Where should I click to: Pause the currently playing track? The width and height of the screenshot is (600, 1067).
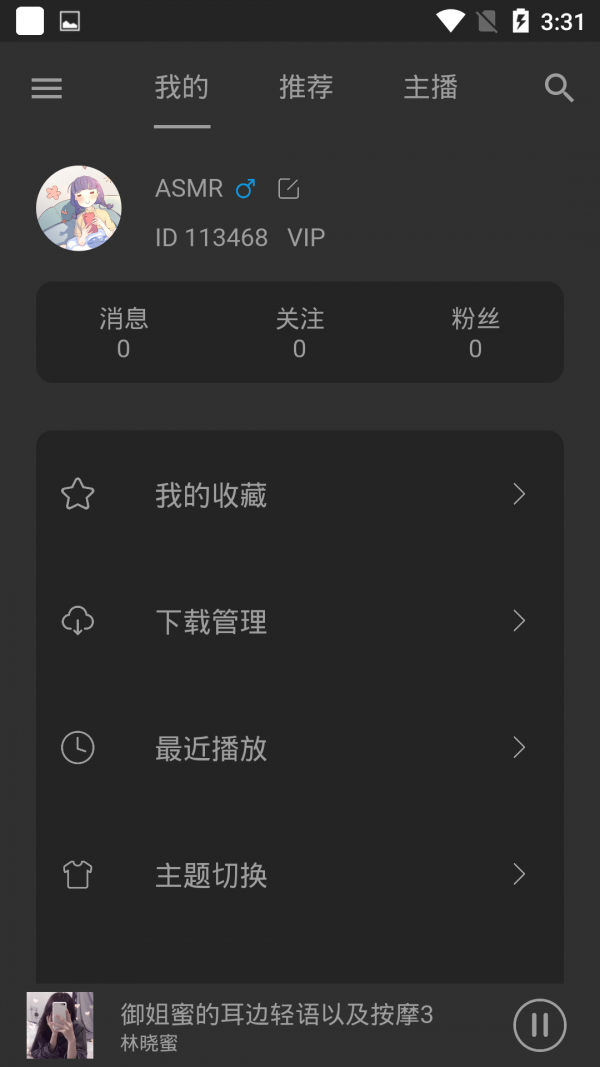(539, 1025)
